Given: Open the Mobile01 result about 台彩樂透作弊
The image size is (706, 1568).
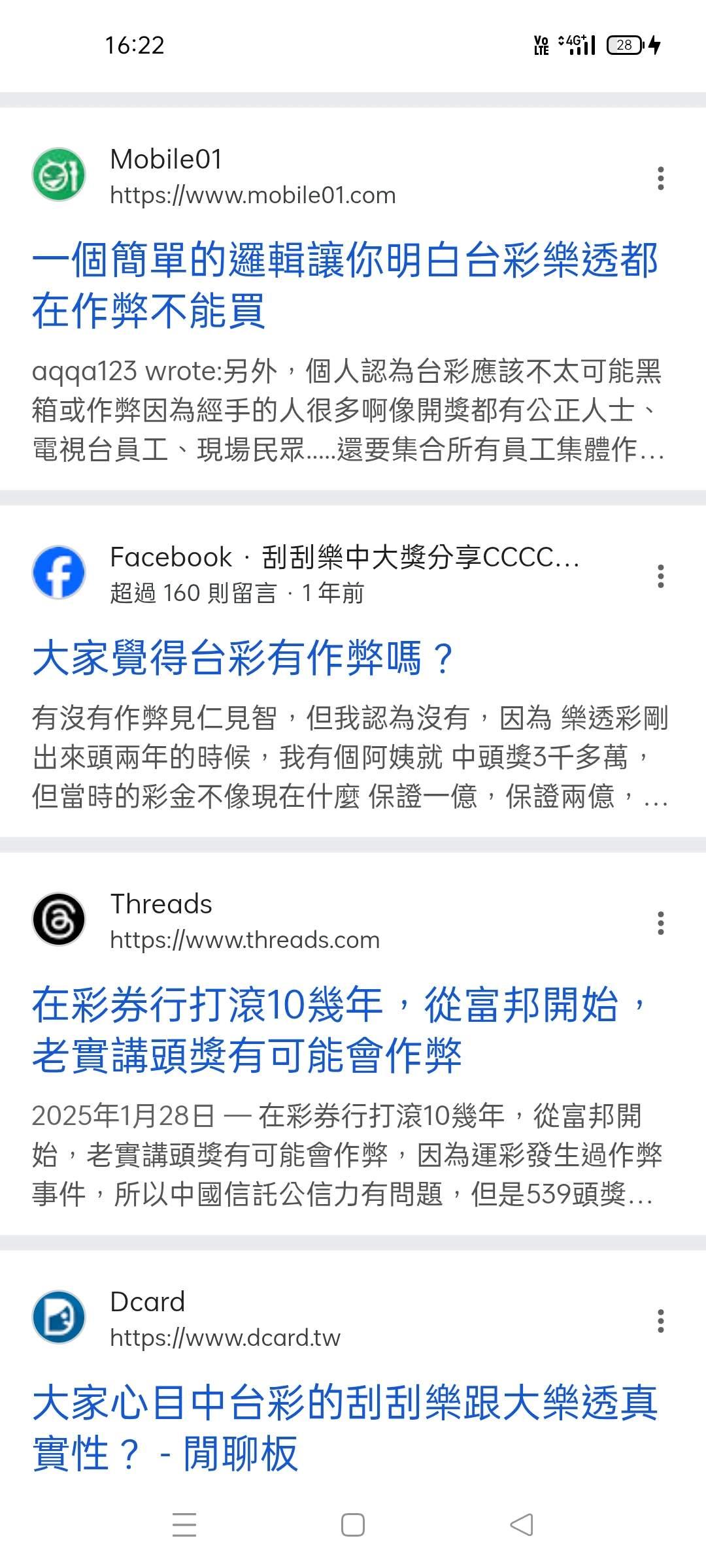Looking at the screenshot, I should tap(345, 285).
